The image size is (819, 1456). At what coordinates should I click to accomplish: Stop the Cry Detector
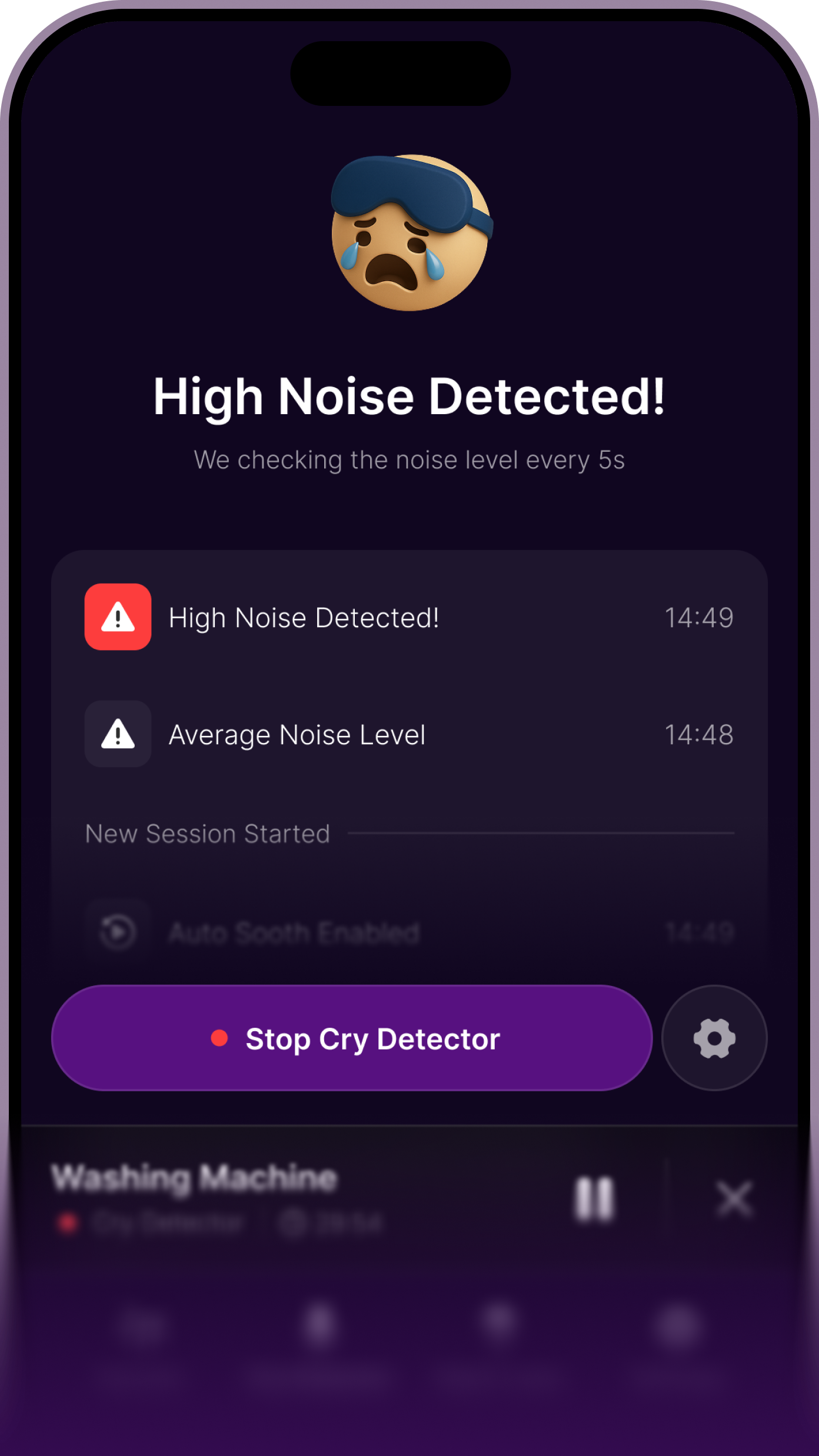352,1038
